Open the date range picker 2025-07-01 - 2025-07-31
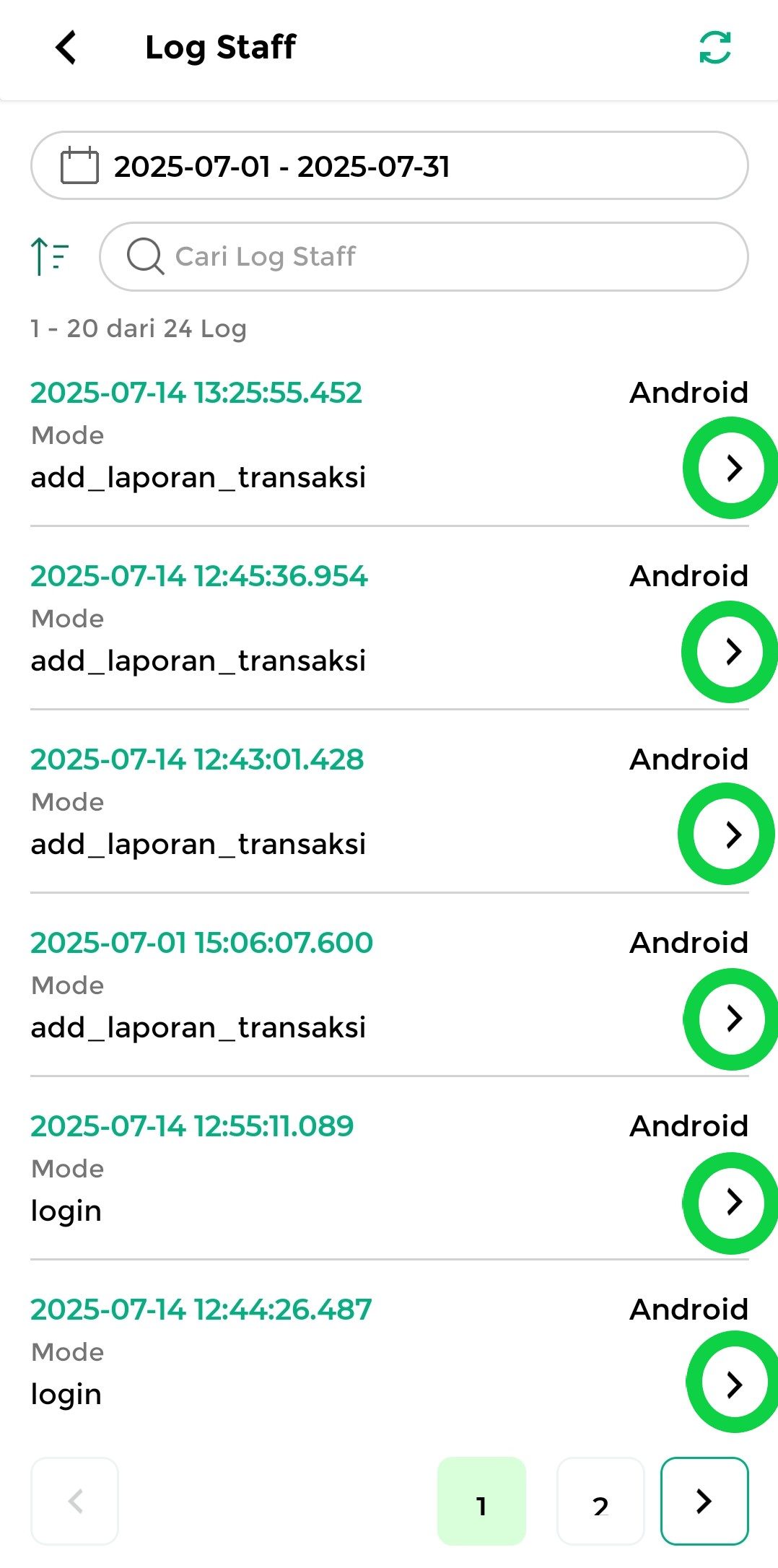778x1568 pixels. [x=389, y=166]
